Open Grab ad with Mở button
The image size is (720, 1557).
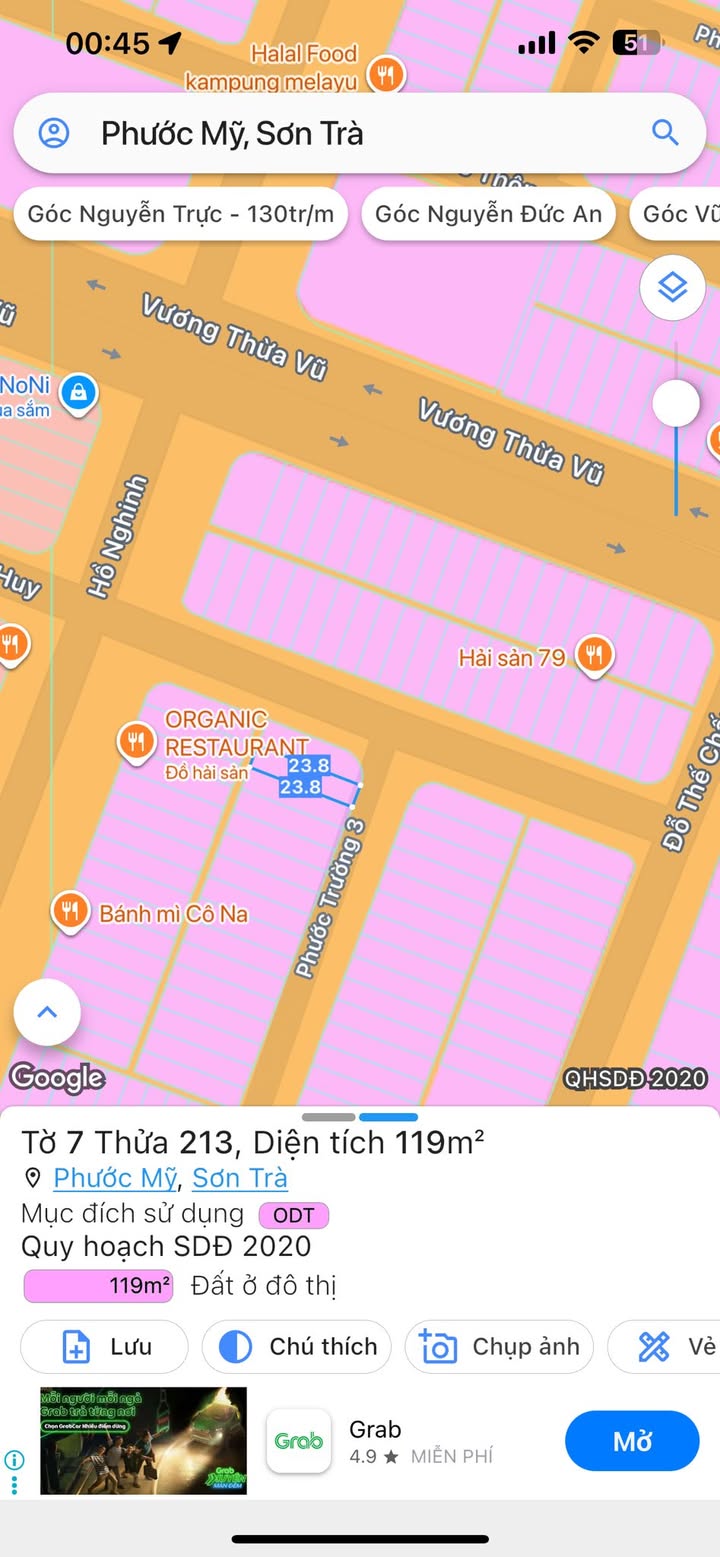point(632,1441)
